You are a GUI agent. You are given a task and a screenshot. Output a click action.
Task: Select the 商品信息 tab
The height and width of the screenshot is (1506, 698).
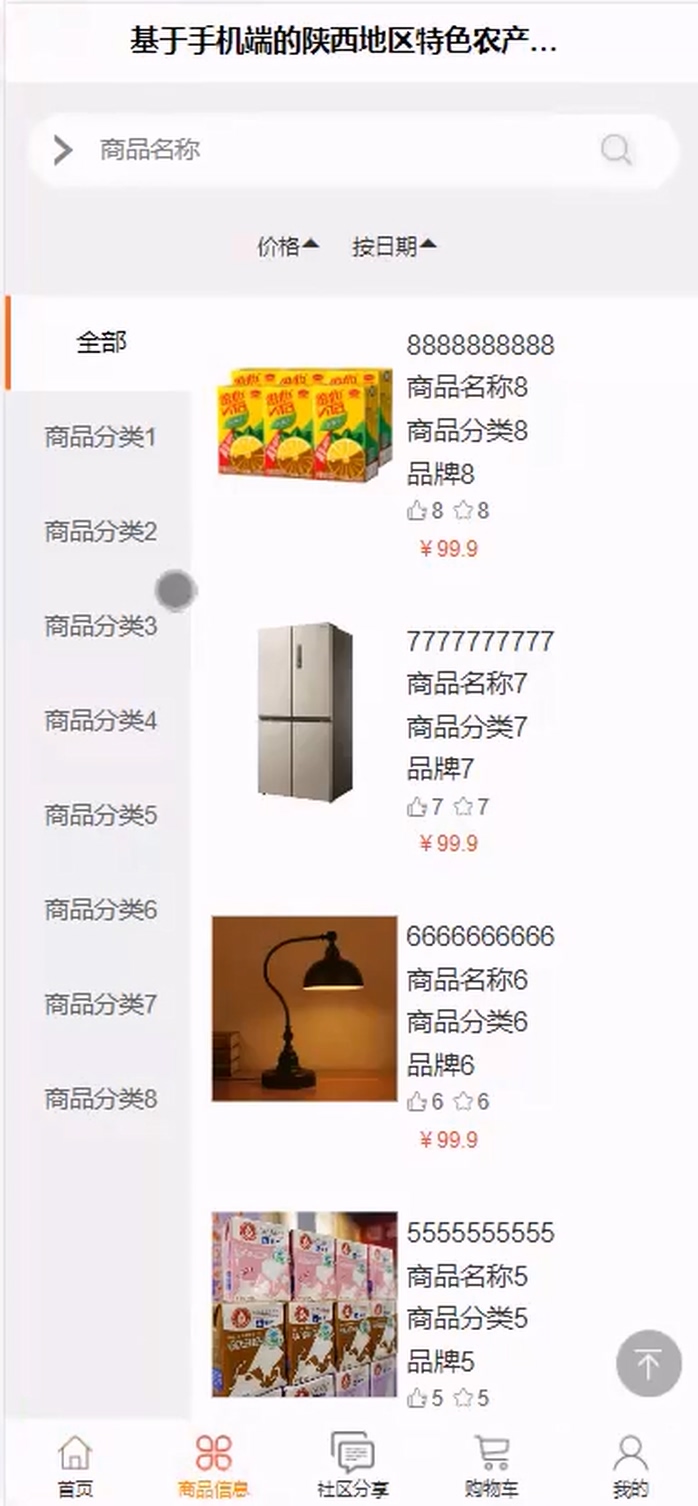pyautogui.click(x=213, y=1465)
